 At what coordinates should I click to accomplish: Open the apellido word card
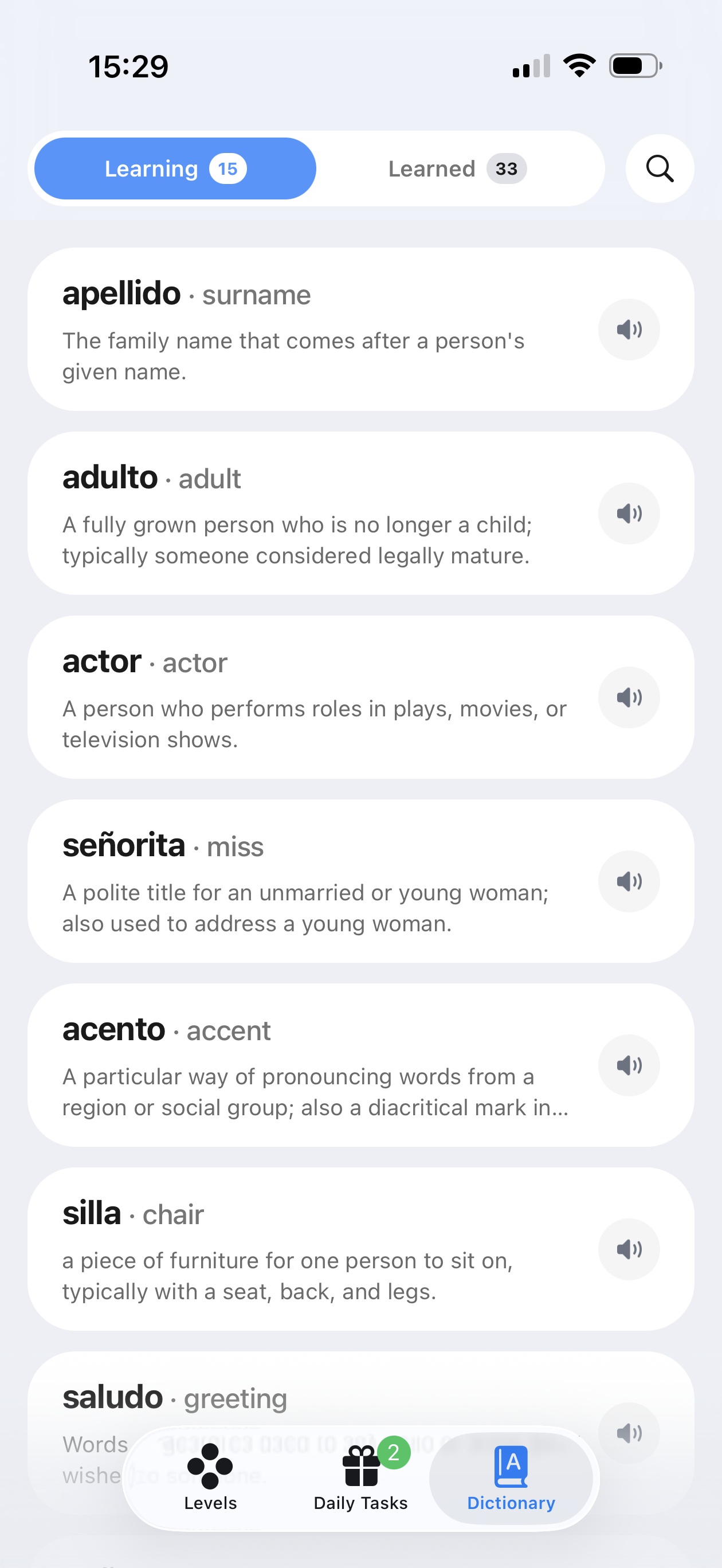[x=304, y=330]
